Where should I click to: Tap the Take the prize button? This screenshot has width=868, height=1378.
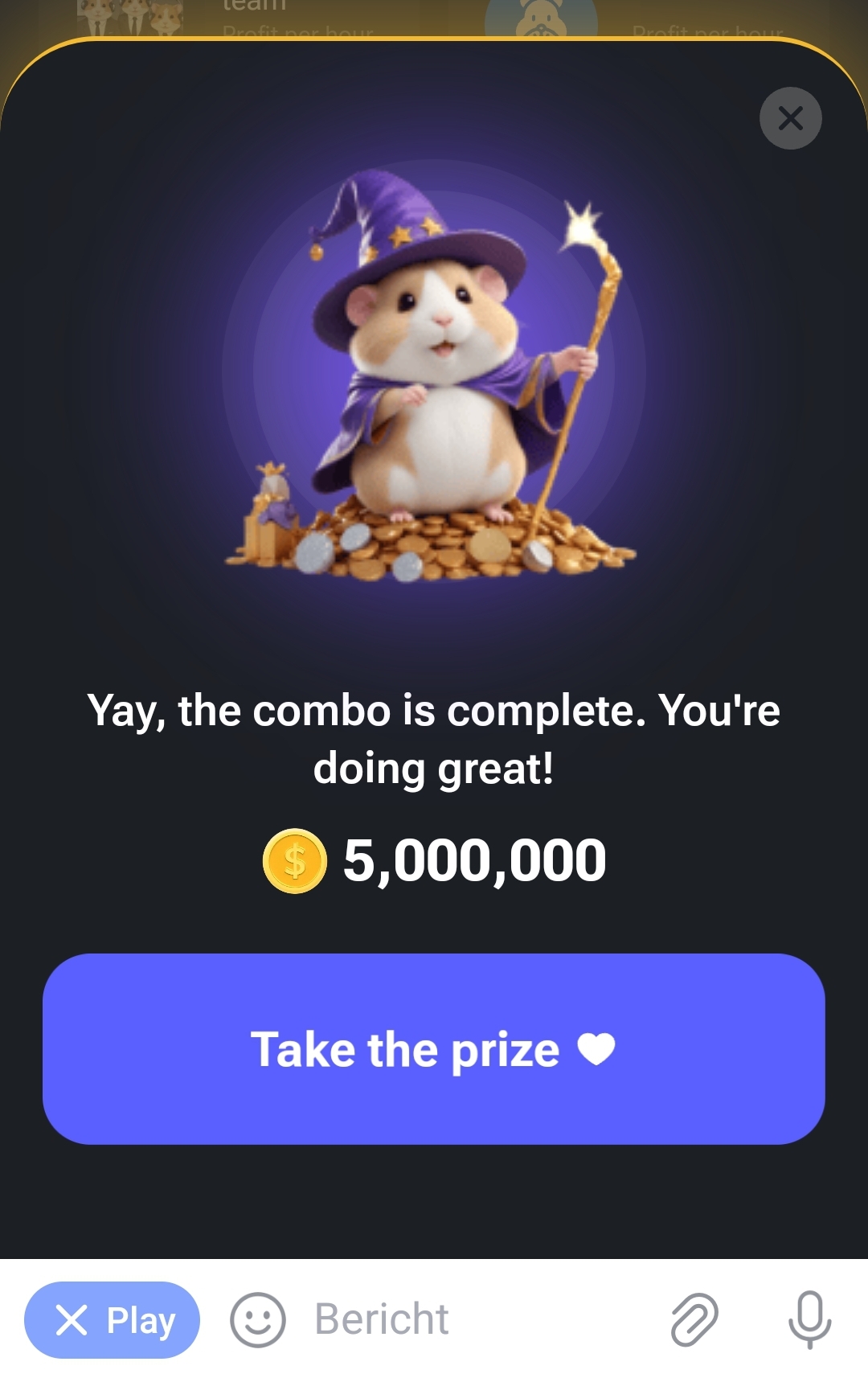pyautogui.click(x=434, y=1048)
